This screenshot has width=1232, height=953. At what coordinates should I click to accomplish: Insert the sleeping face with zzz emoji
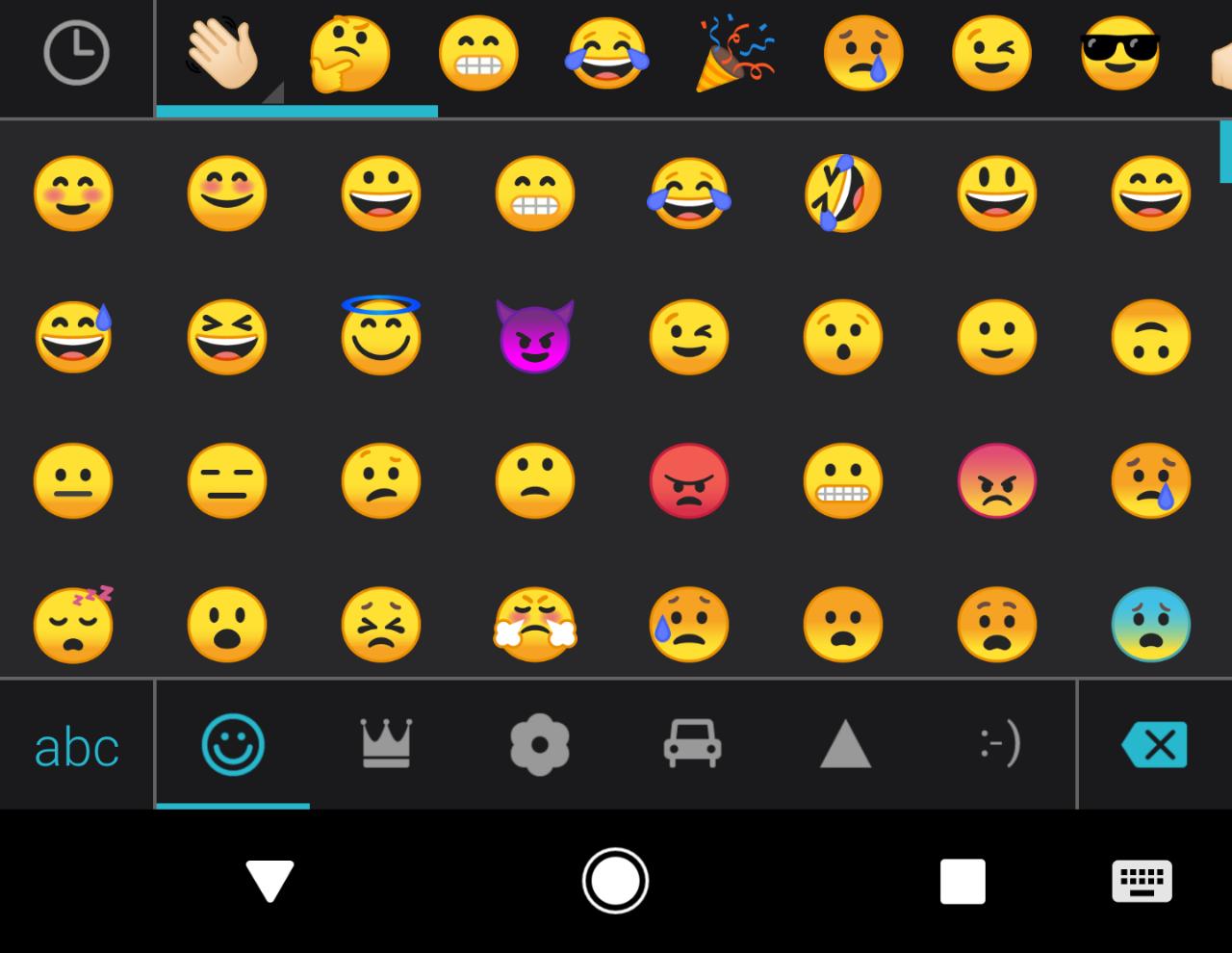pyautogui.click(x=73, y=623)
